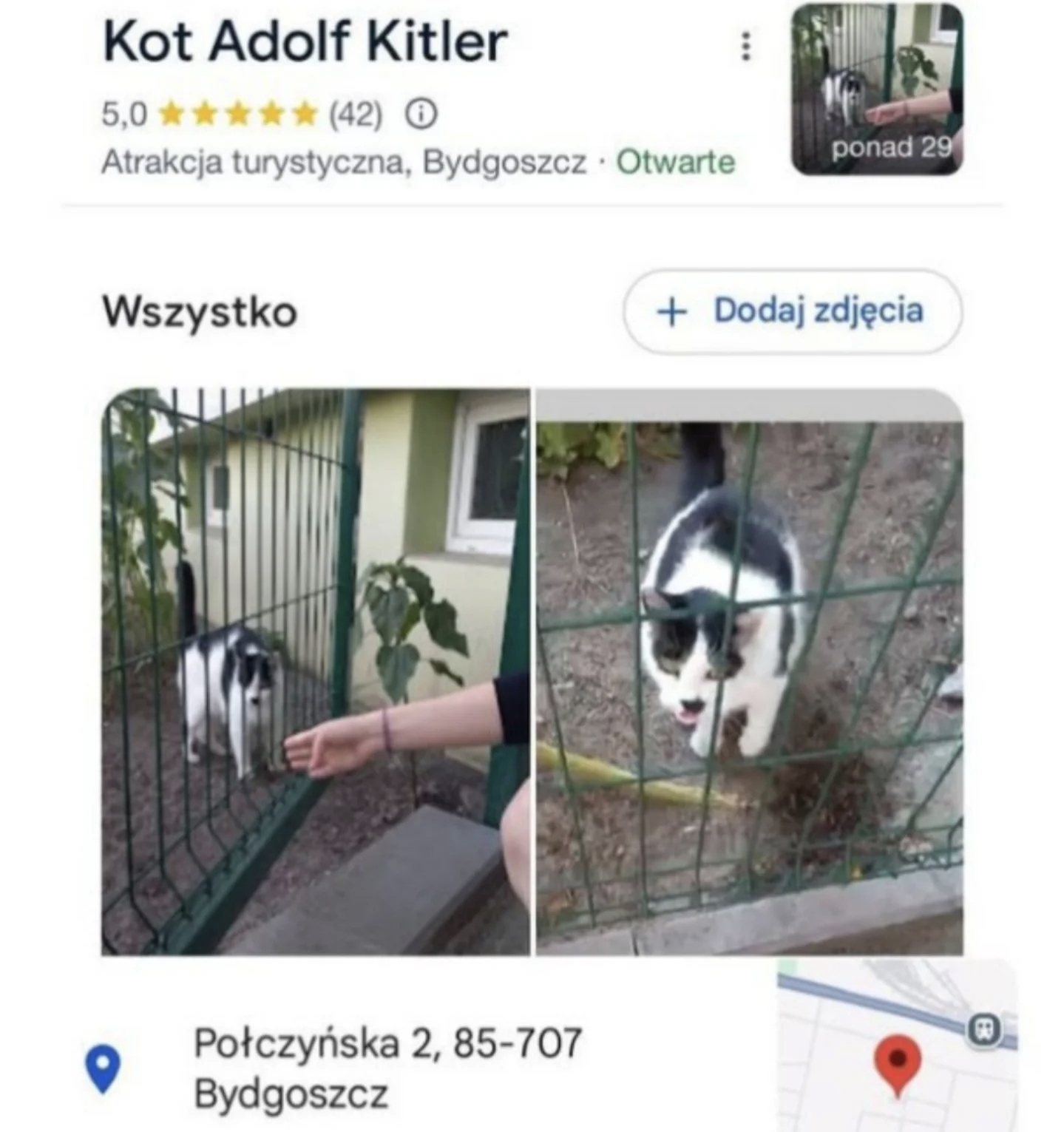Tap the info icon next to reviews
Screen dimensions: 1064x1132
point(421,115)
